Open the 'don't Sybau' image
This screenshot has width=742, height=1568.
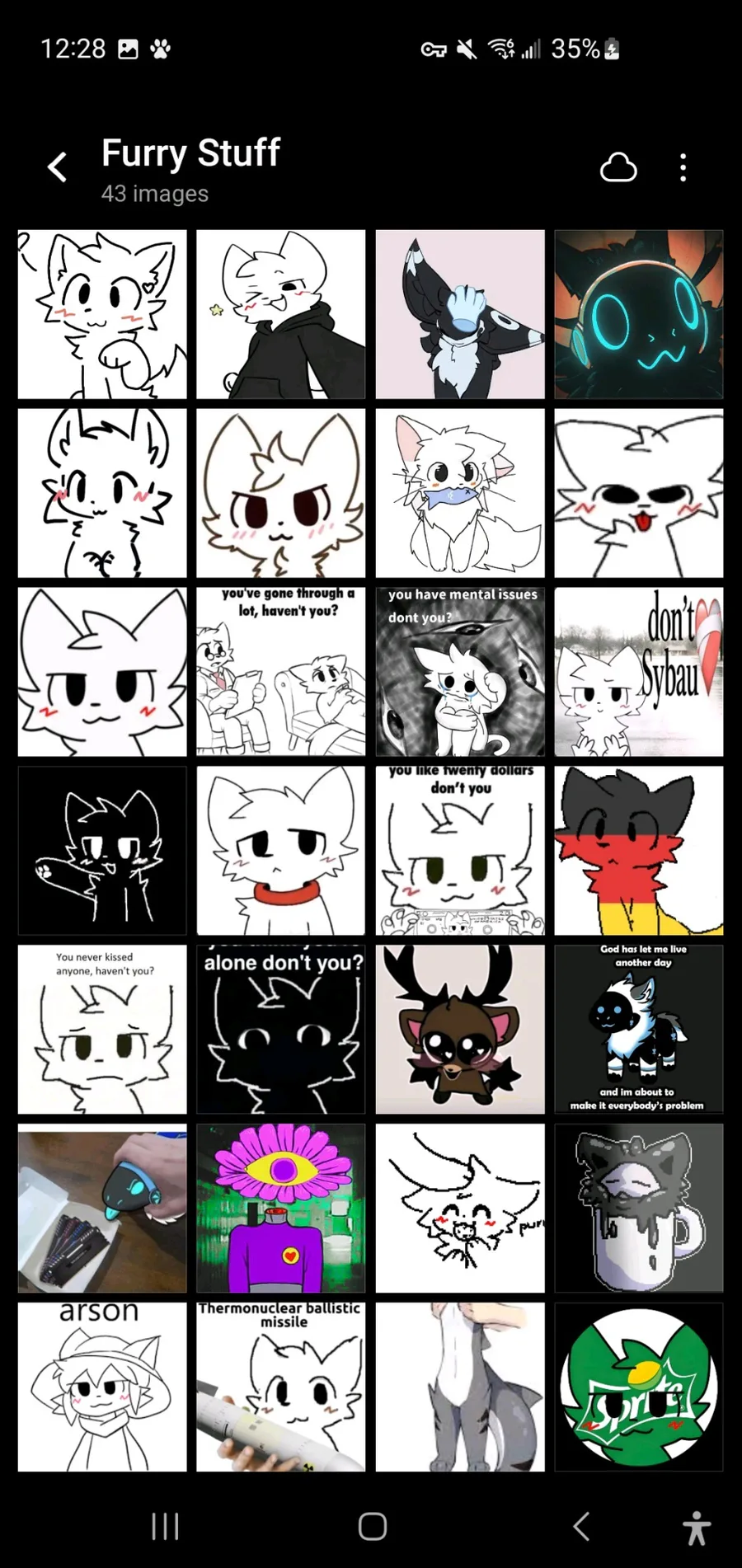click(639, 672)
